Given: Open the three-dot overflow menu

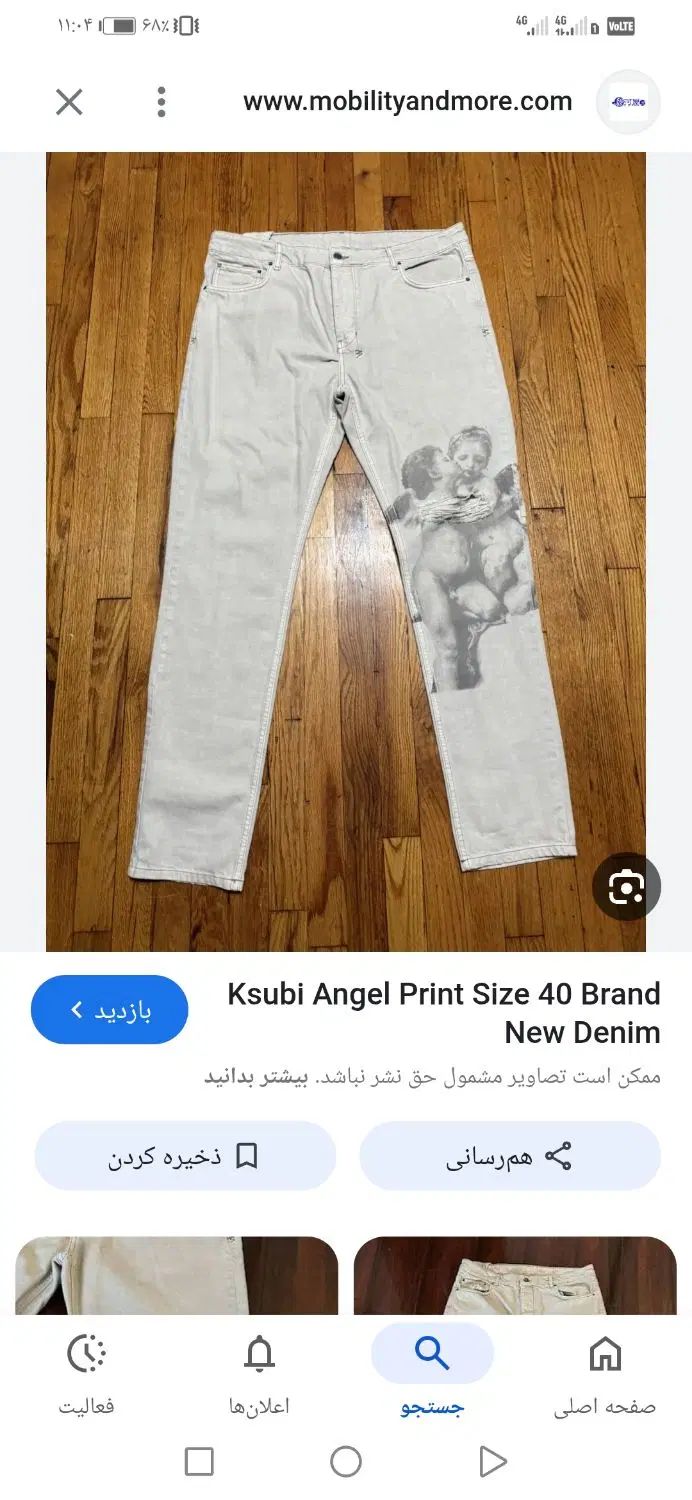Looking at the screenshot, I should [x=161, y=102].
